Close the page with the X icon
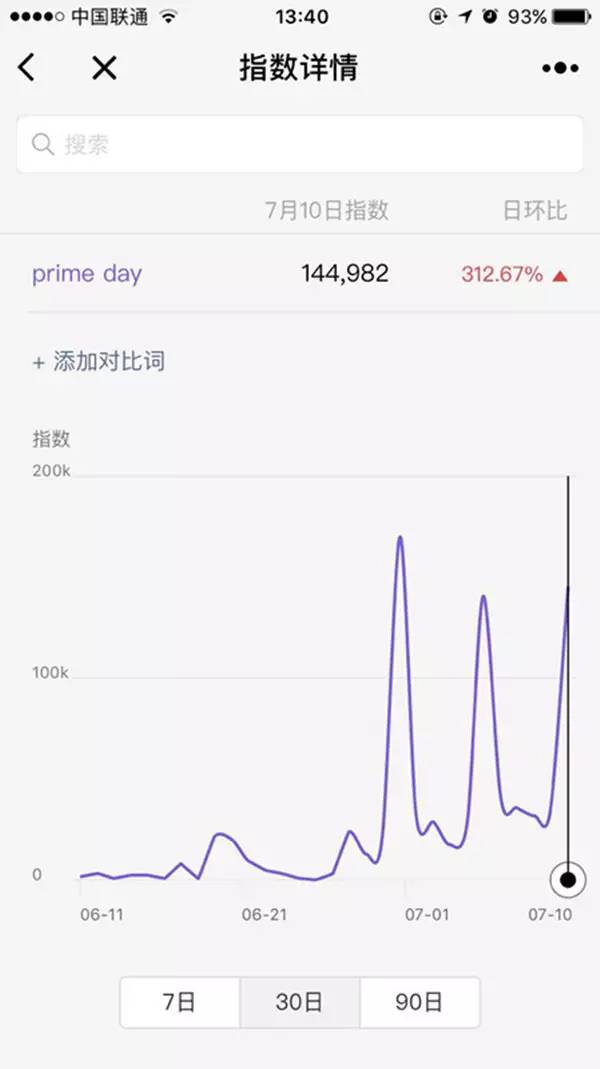Screen dimensions: 600x1069 click(104, 68)
